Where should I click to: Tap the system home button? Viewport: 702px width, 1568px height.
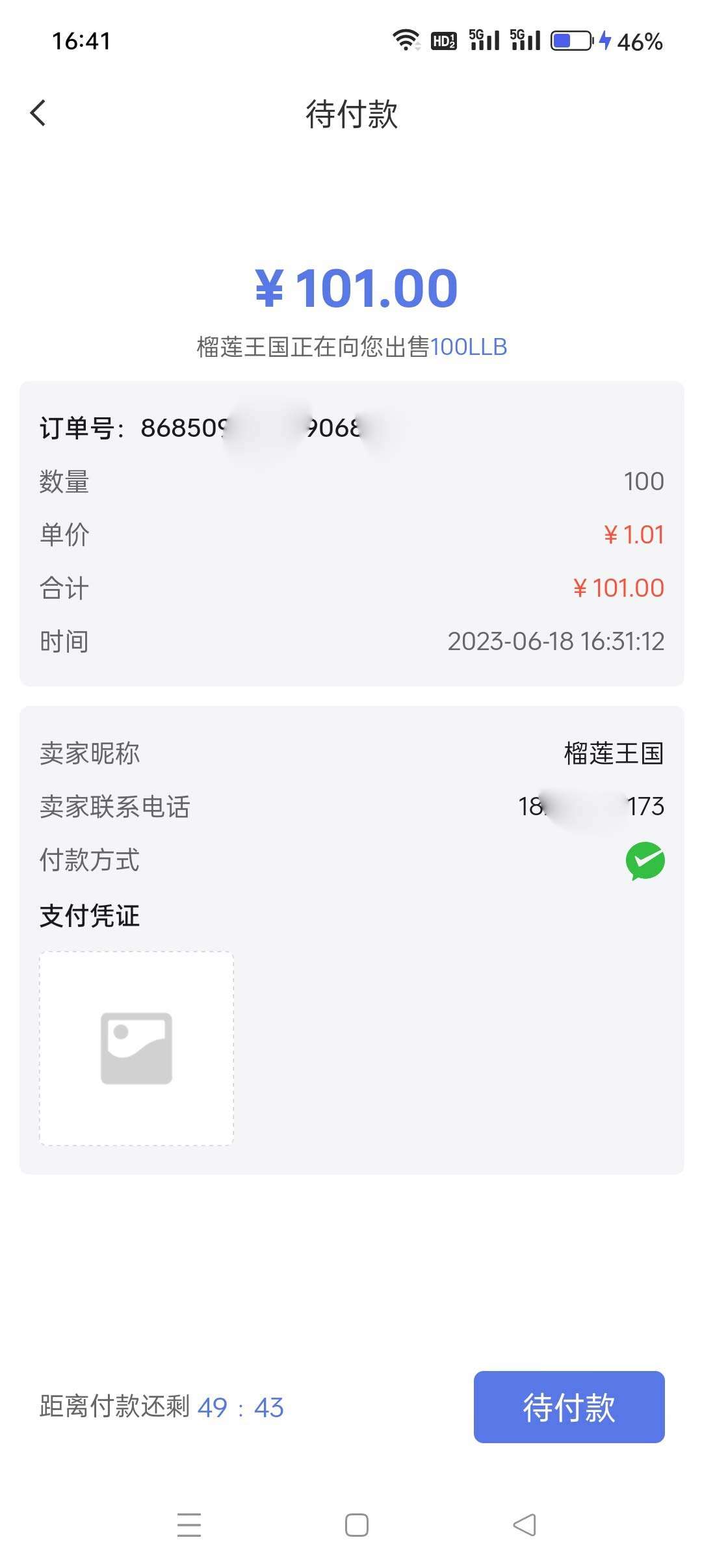point(356,1524)
